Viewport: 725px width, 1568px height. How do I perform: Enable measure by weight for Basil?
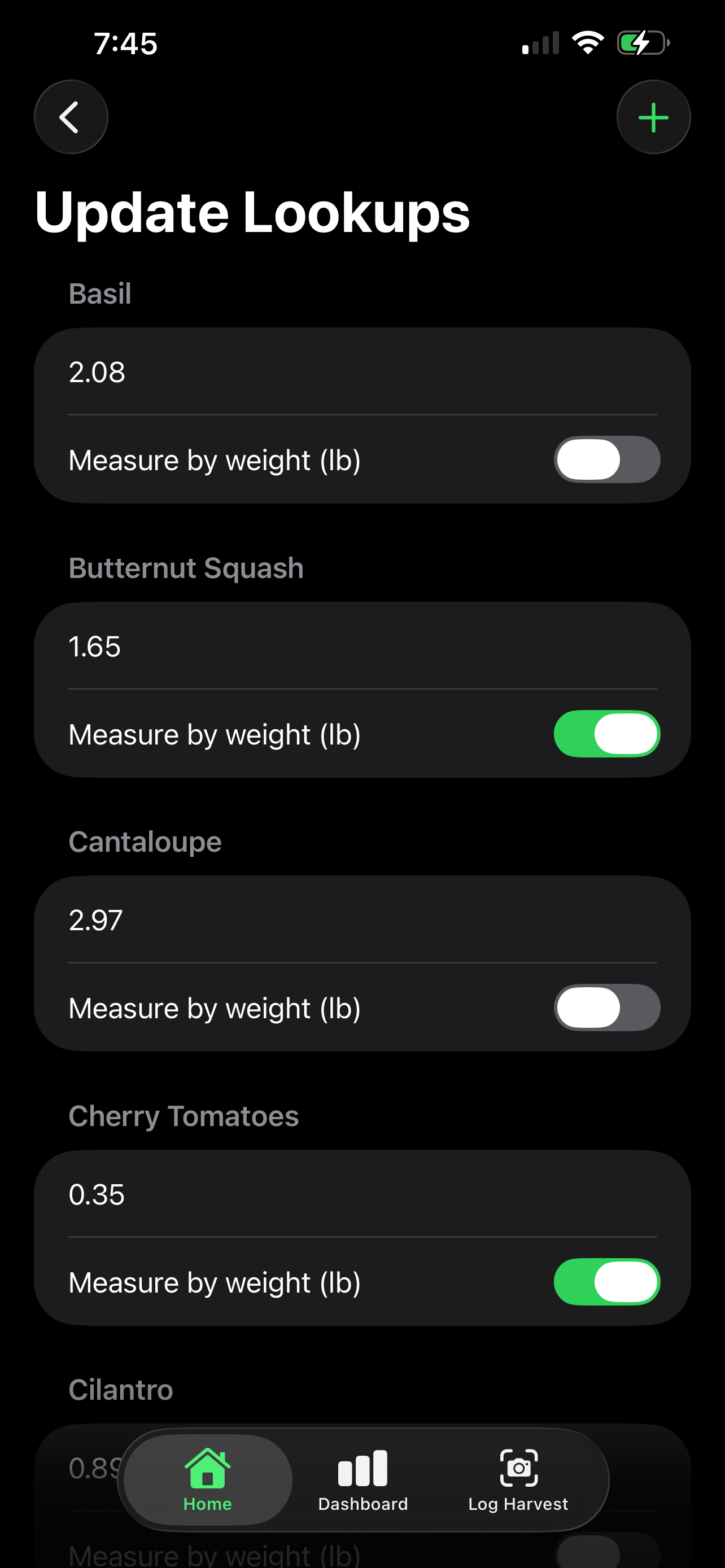[607, 459]
